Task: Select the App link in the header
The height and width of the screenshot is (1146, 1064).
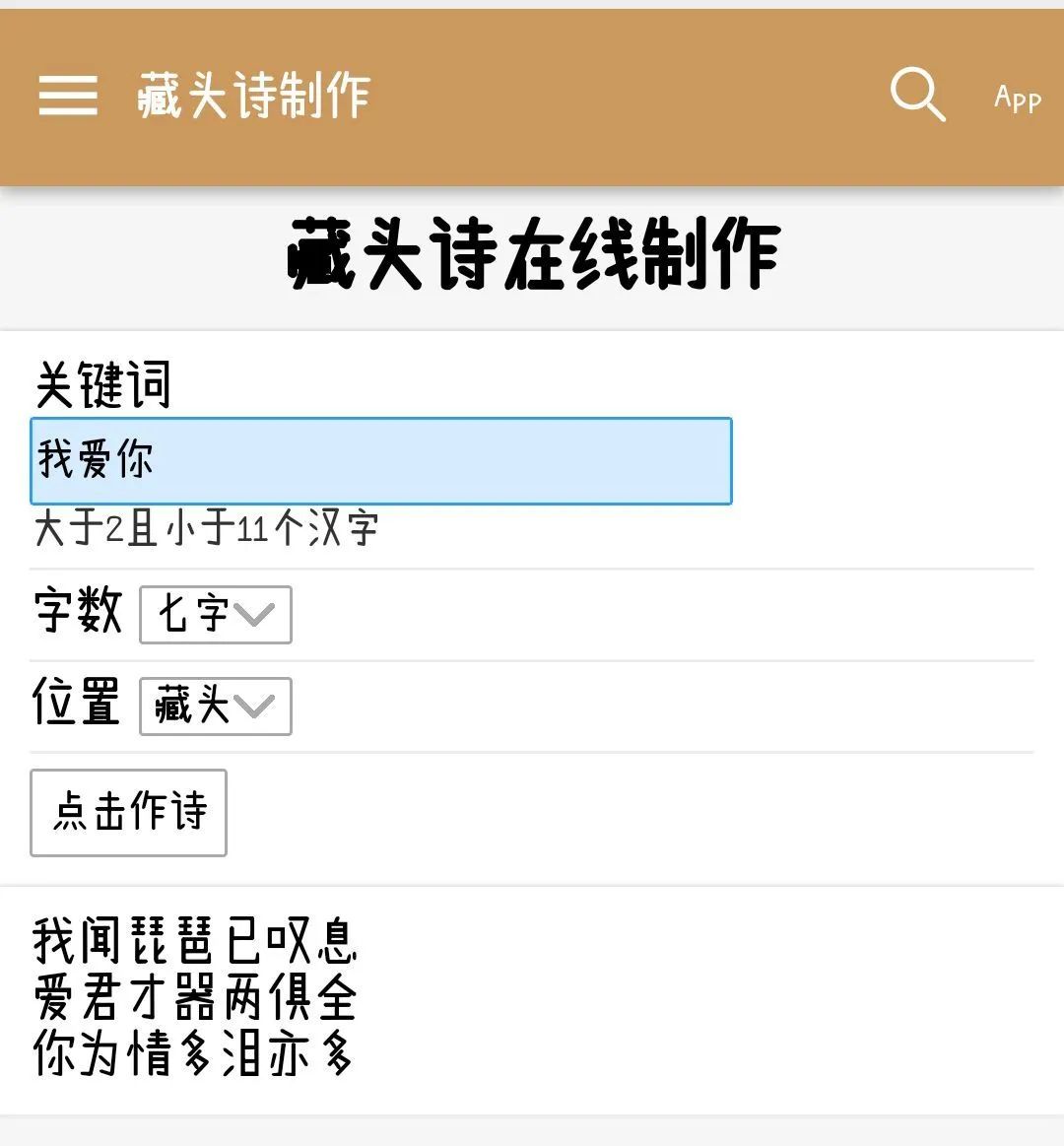Action: point(1017,99)
